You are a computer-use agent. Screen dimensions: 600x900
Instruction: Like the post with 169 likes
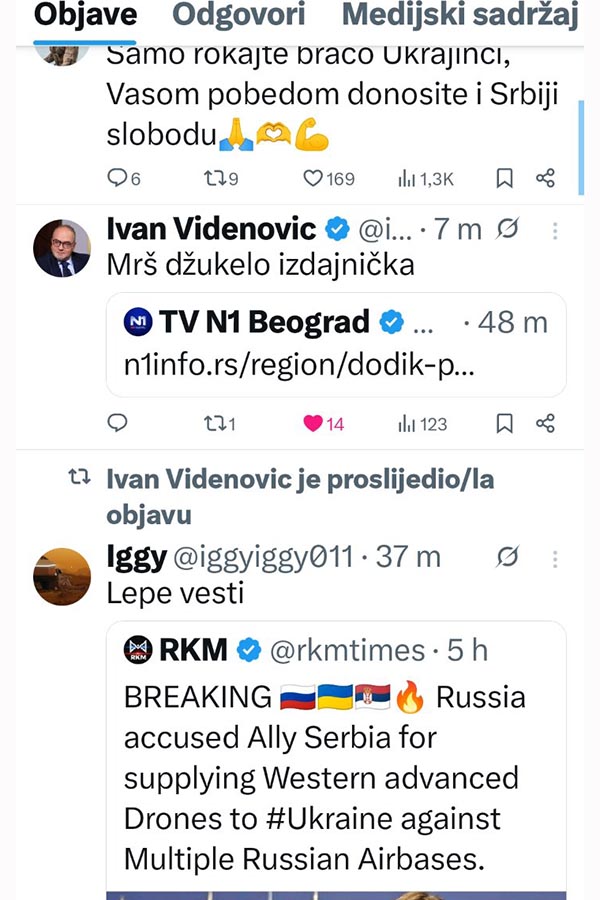tap(314, 178)
